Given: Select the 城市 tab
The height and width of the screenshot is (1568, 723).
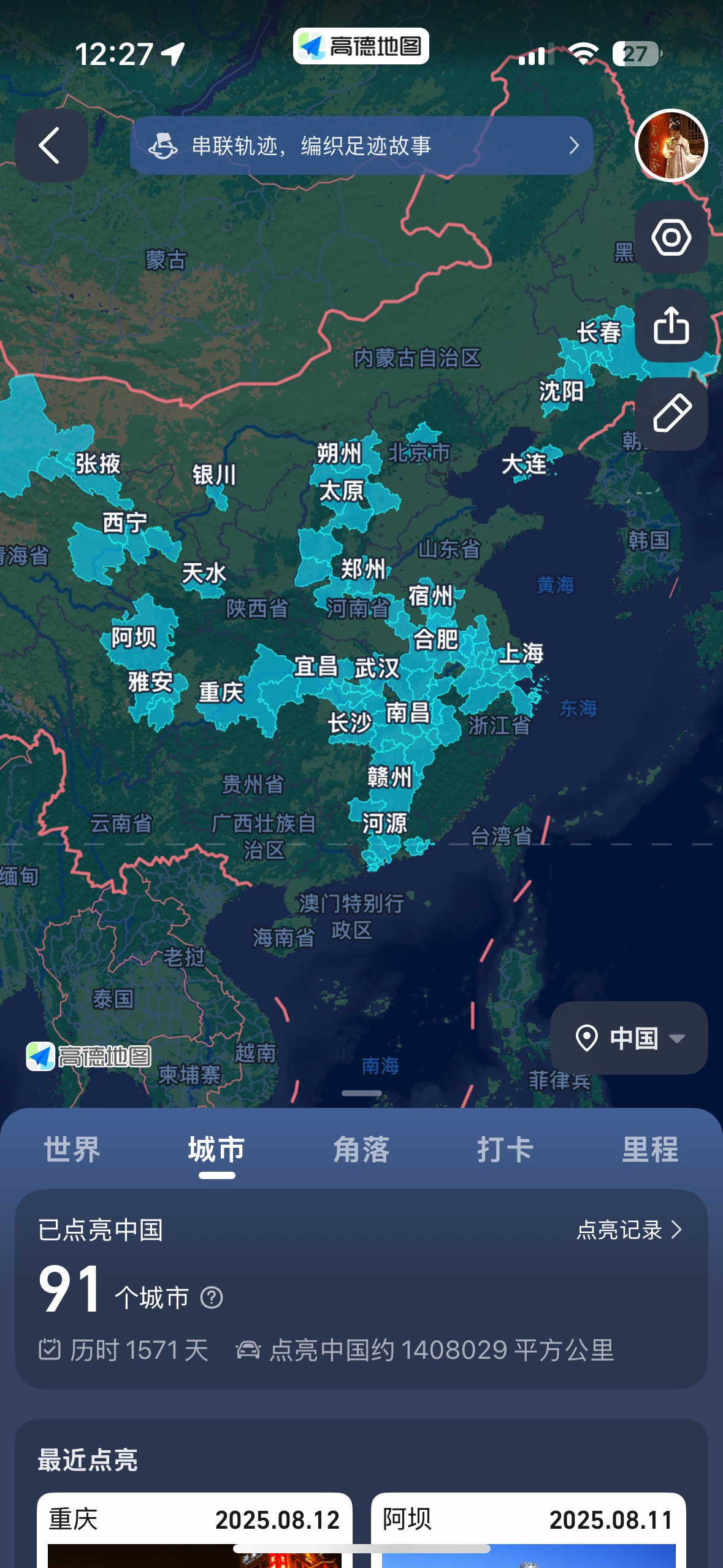Looking at the screenshot, I should [216, 1150].
